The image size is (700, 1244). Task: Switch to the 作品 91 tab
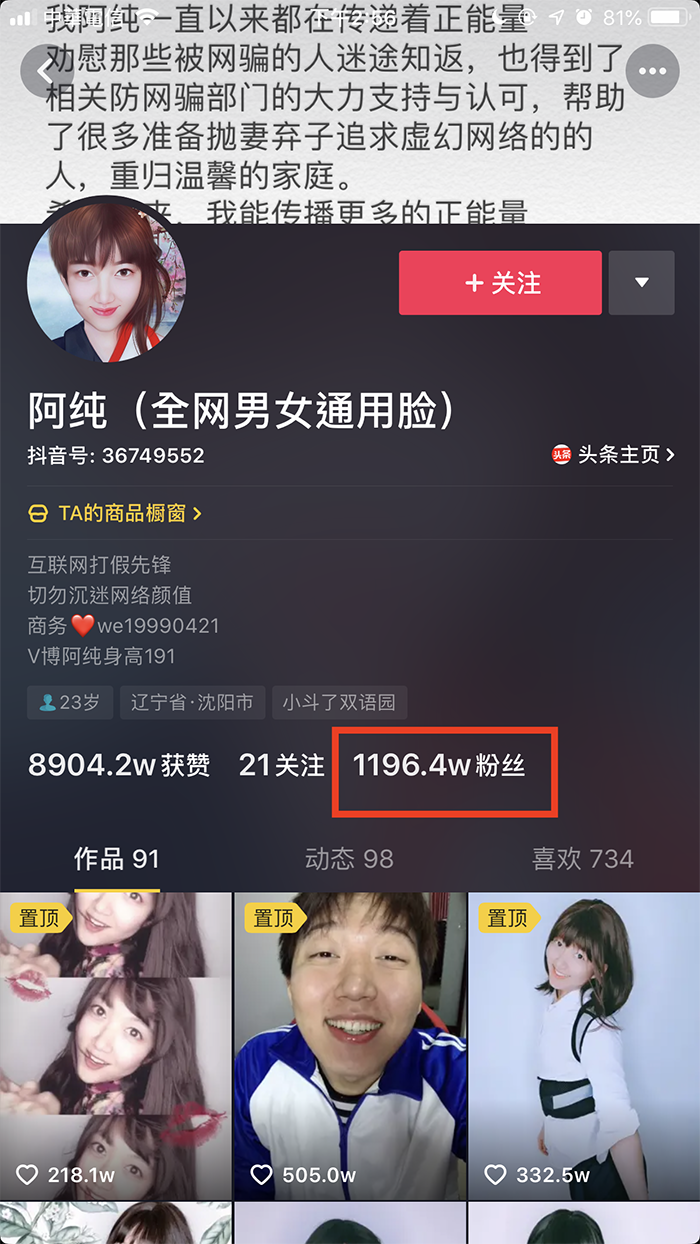116,858
